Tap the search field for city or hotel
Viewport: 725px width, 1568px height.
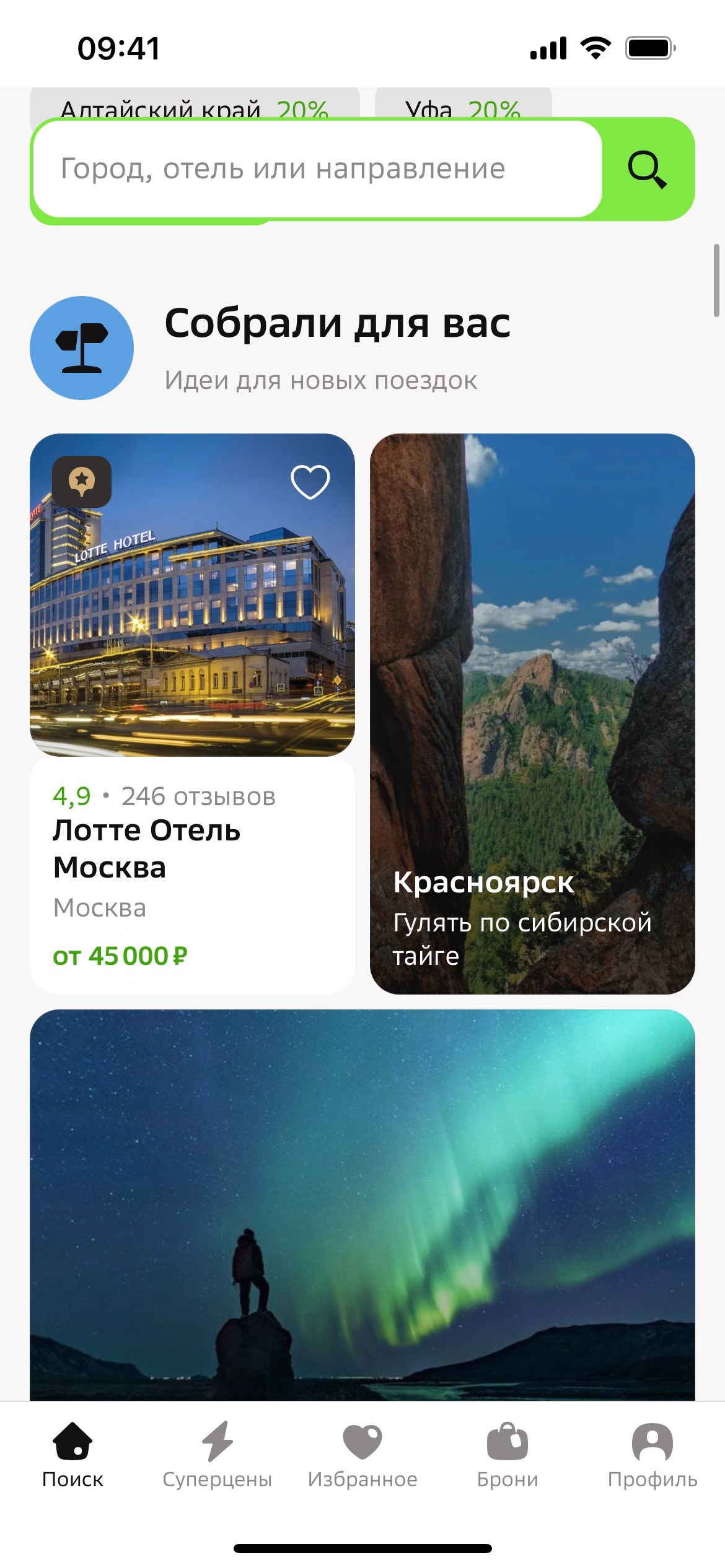(316, 169)
